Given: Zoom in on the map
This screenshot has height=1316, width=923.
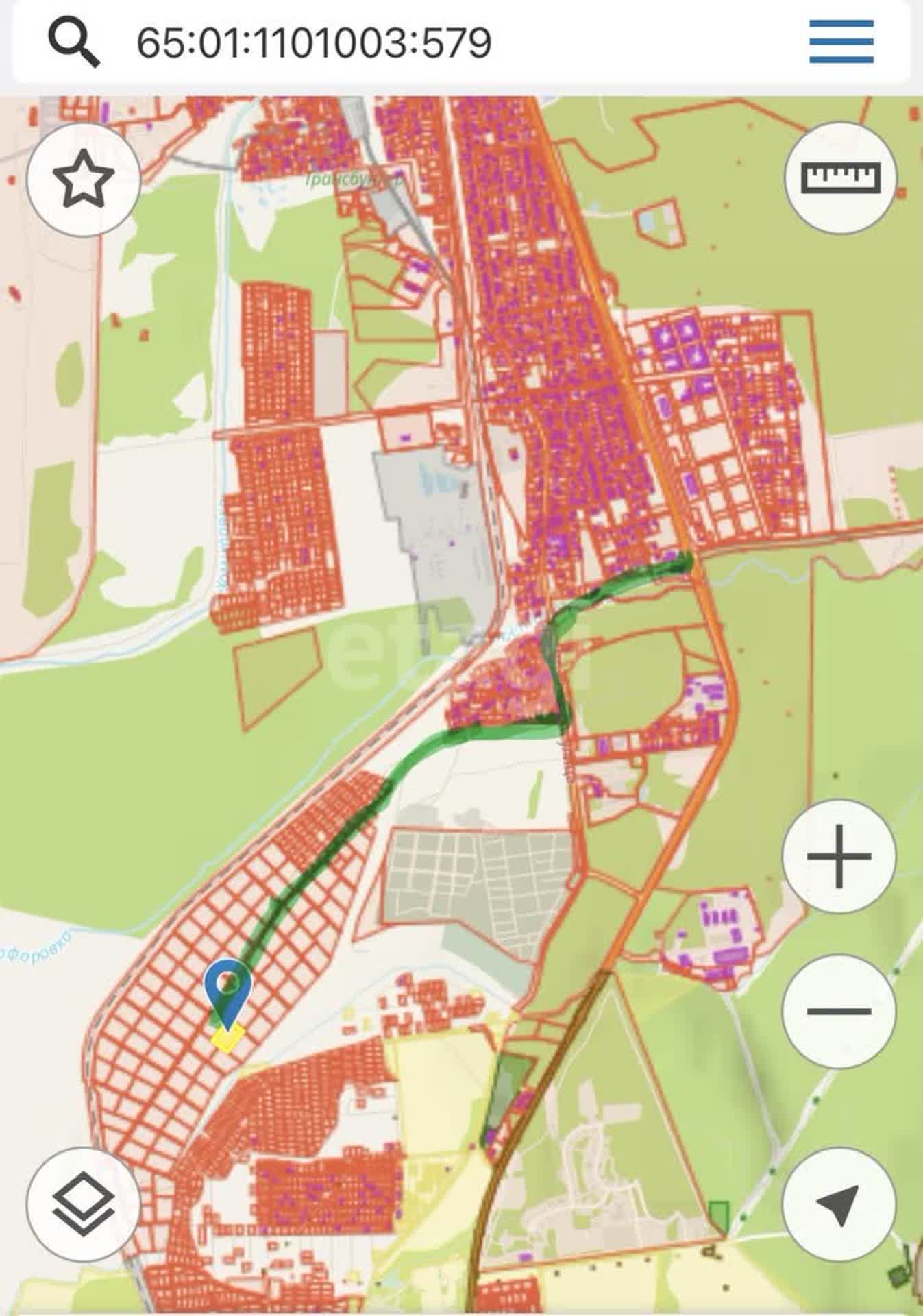Looking at the screenshot, I should pos(839,856).
